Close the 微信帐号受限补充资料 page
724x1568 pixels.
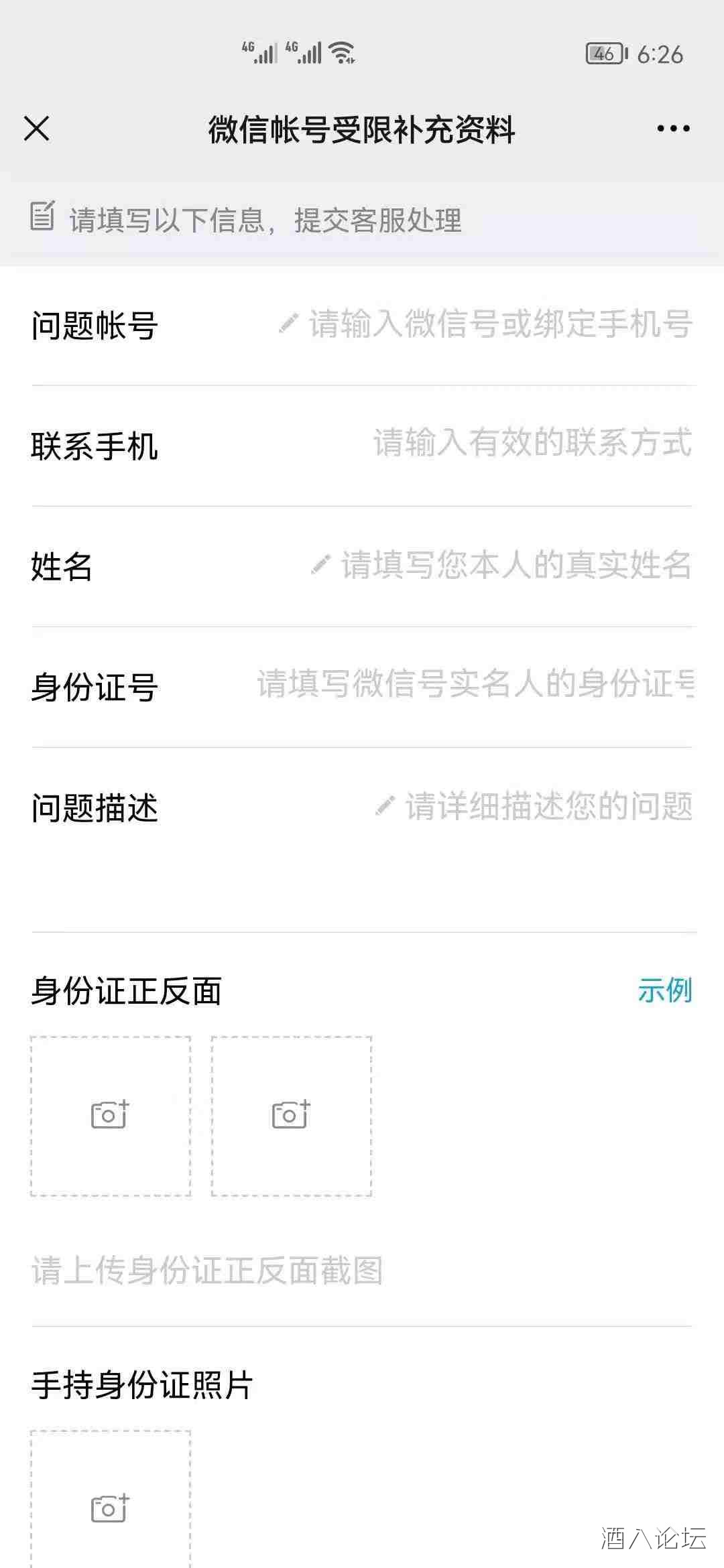tap(37, 129)
